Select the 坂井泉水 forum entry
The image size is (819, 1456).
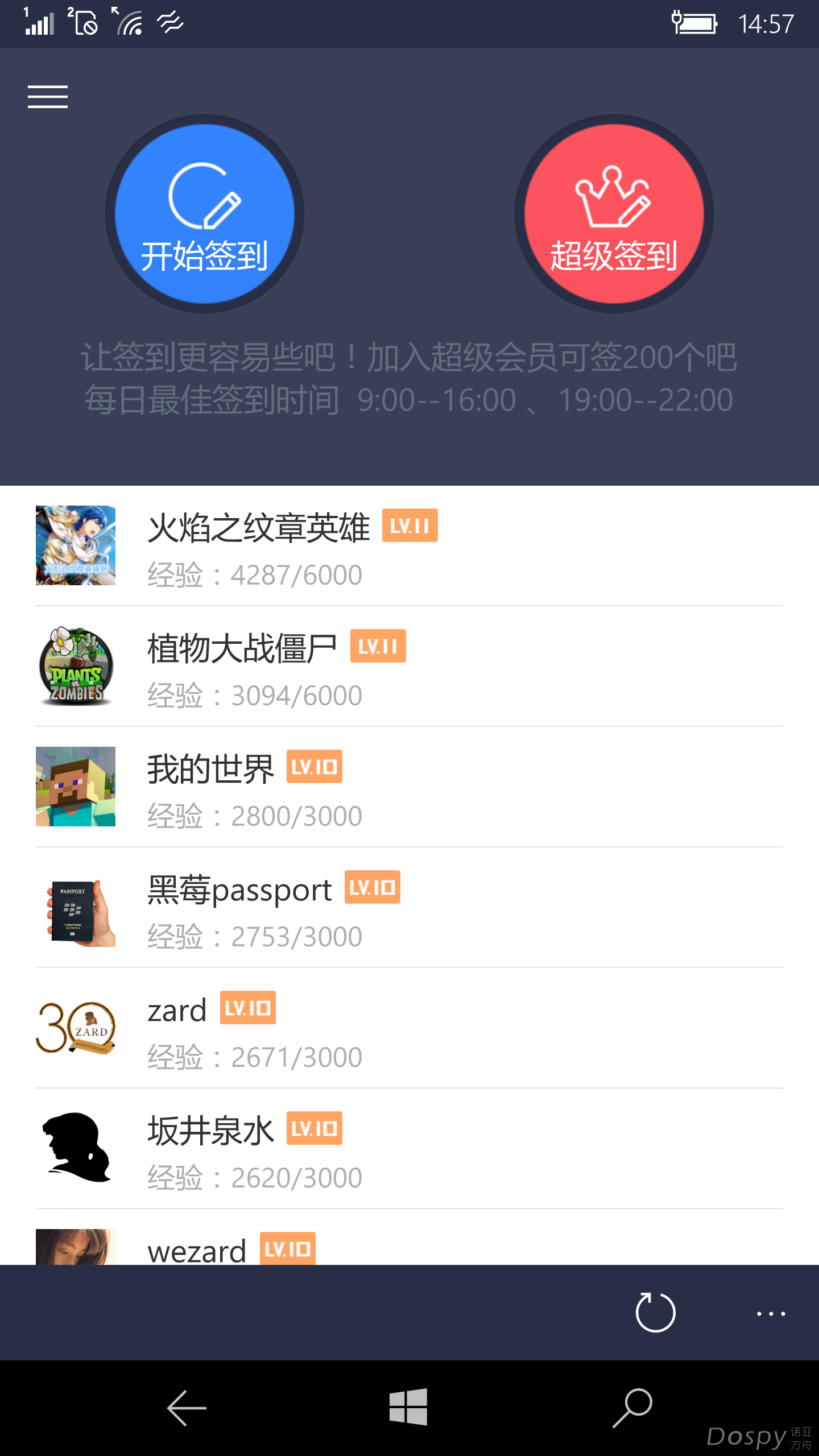click(x=409, y=1149)
